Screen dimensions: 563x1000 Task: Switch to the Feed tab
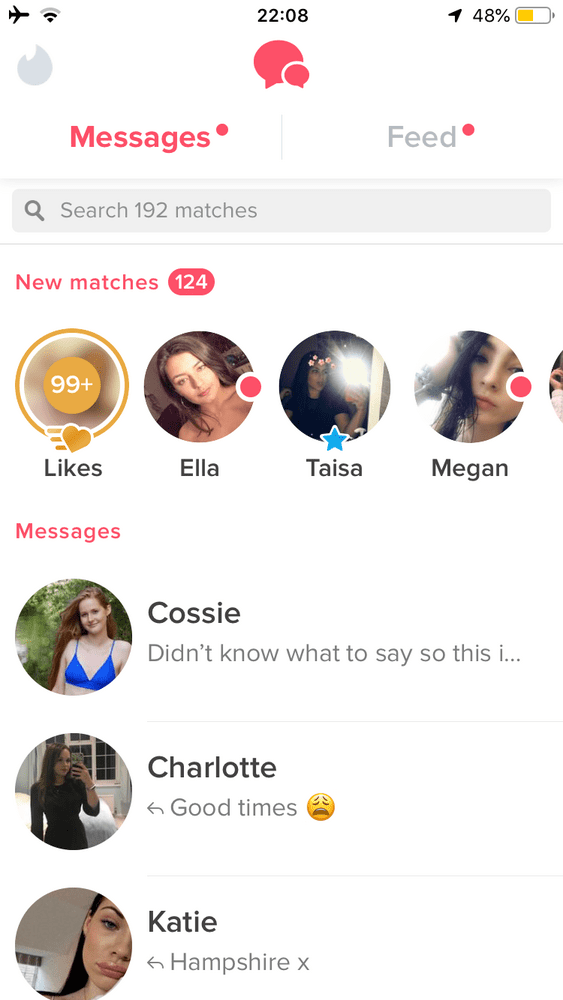[x=422, y=136]
